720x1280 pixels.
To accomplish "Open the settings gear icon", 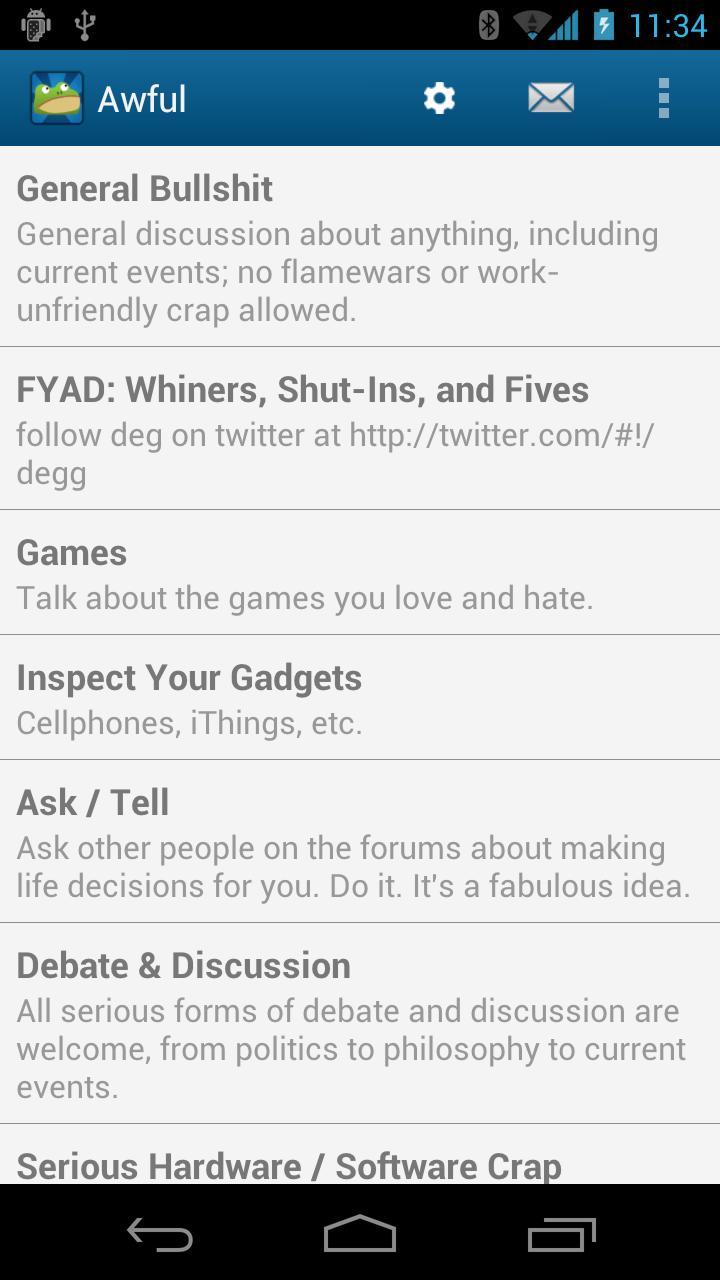I will pos(439,98).
